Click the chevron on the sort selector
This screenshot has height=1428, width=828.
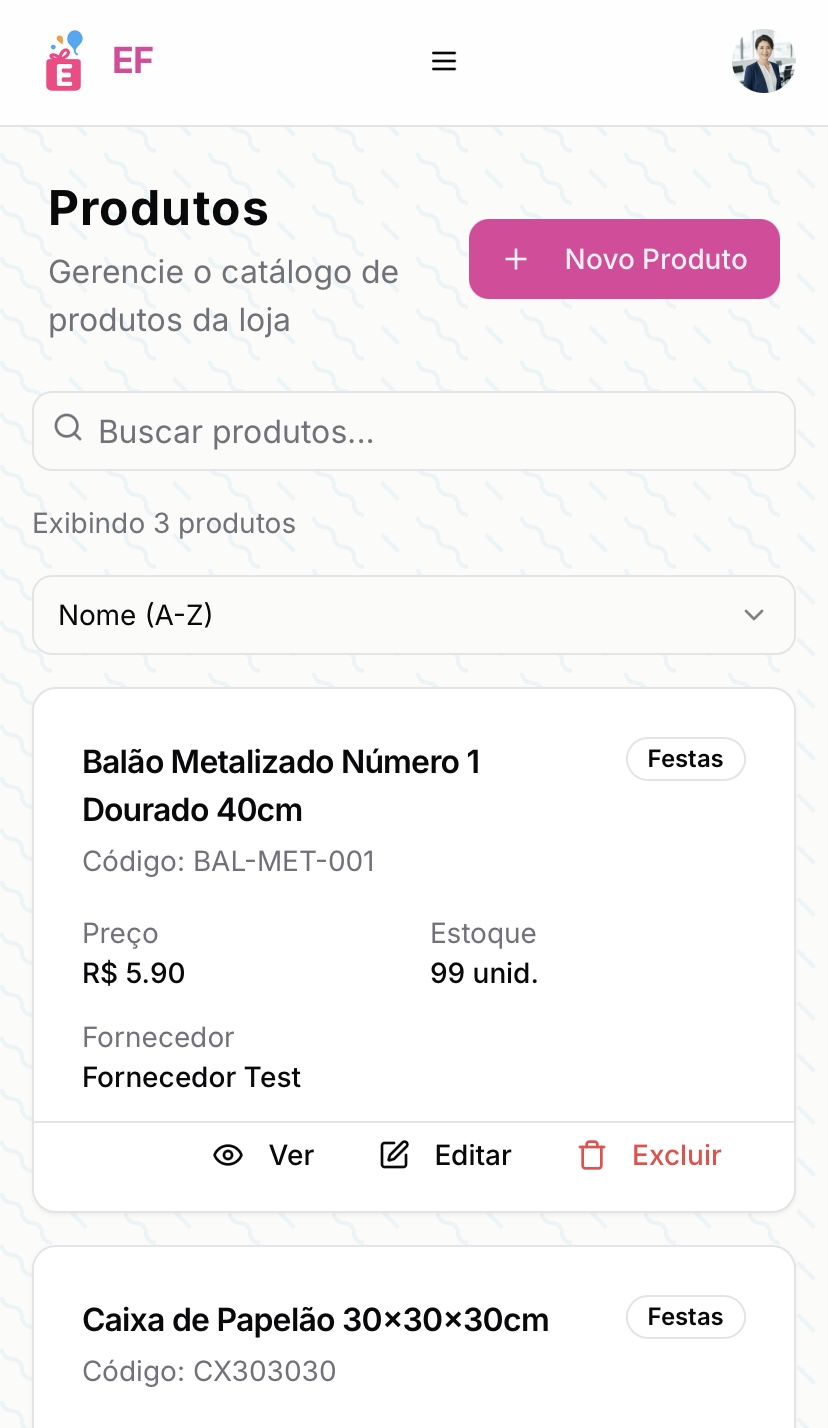pyautogui.click(x=754, y=615)
